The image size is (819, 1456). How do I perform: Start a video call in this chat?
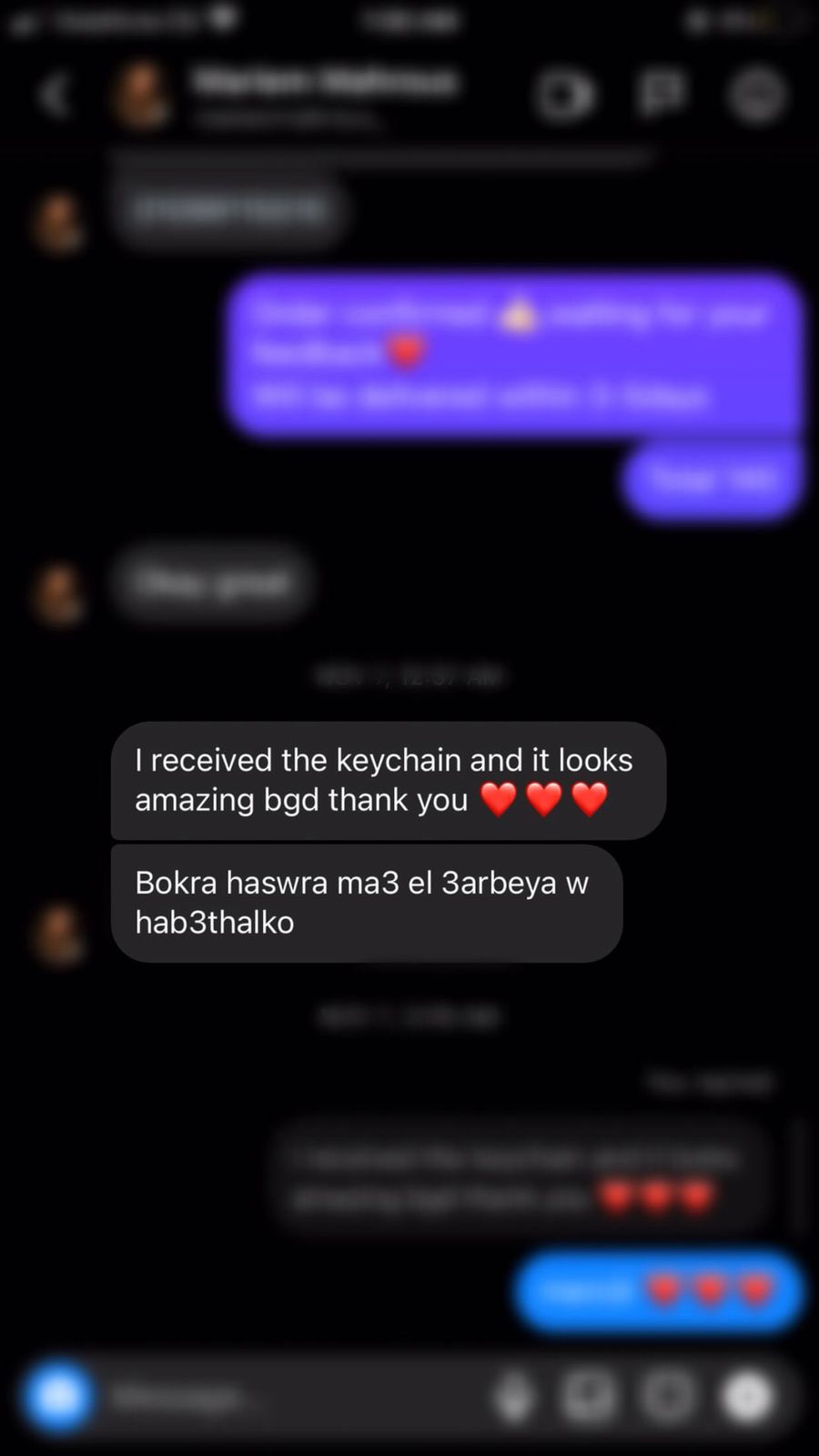[564, 95]
